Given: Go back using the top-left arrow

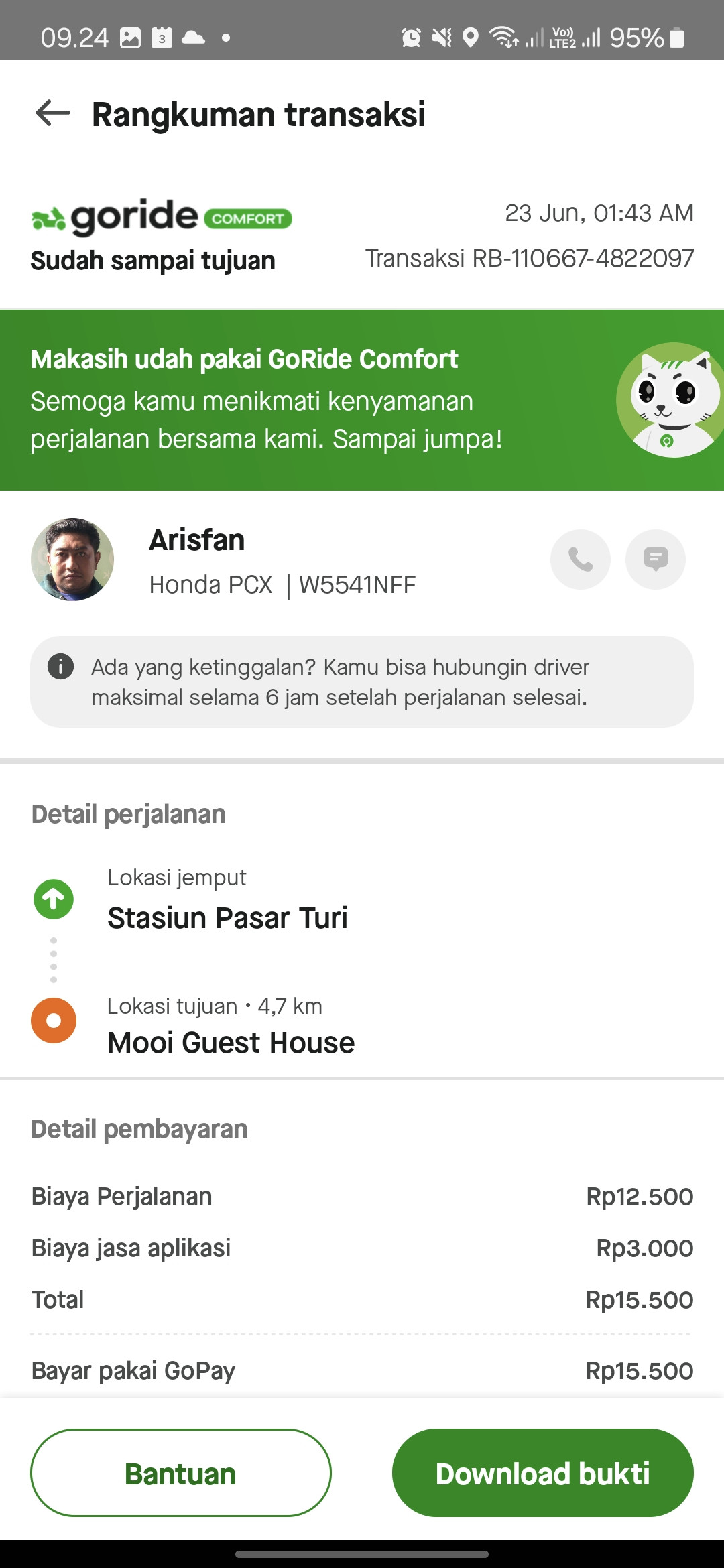Looking at the screenshot, I should click(53, 113).
